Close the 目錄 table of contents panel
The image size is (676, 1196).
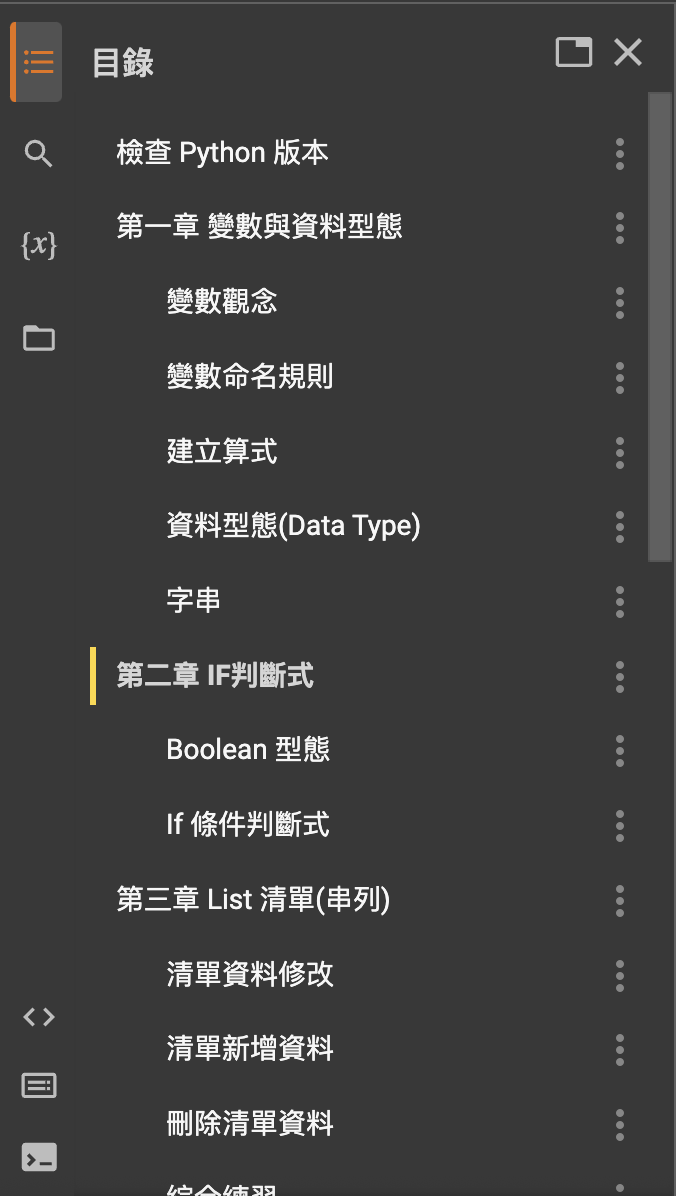pos(628,52)
